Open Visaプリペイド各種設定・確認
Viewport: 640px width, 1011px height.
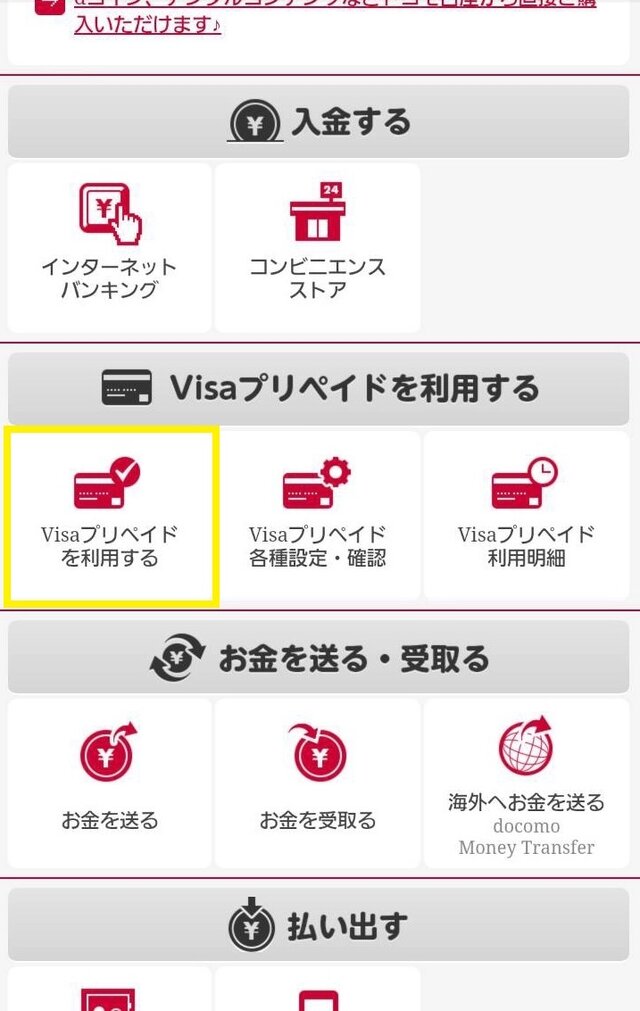(317, 517)
